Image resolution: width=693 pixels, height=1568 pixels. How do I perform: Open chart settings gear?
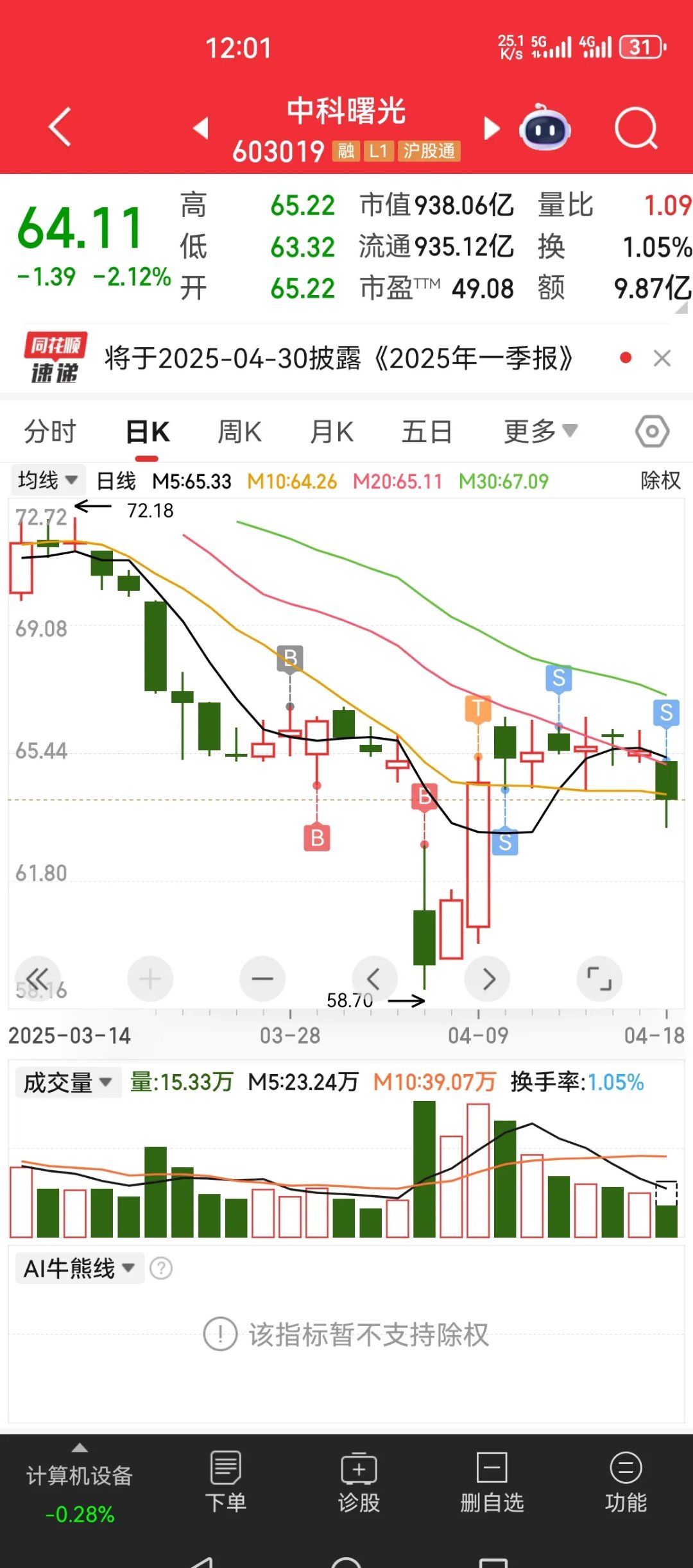[651, 431]
